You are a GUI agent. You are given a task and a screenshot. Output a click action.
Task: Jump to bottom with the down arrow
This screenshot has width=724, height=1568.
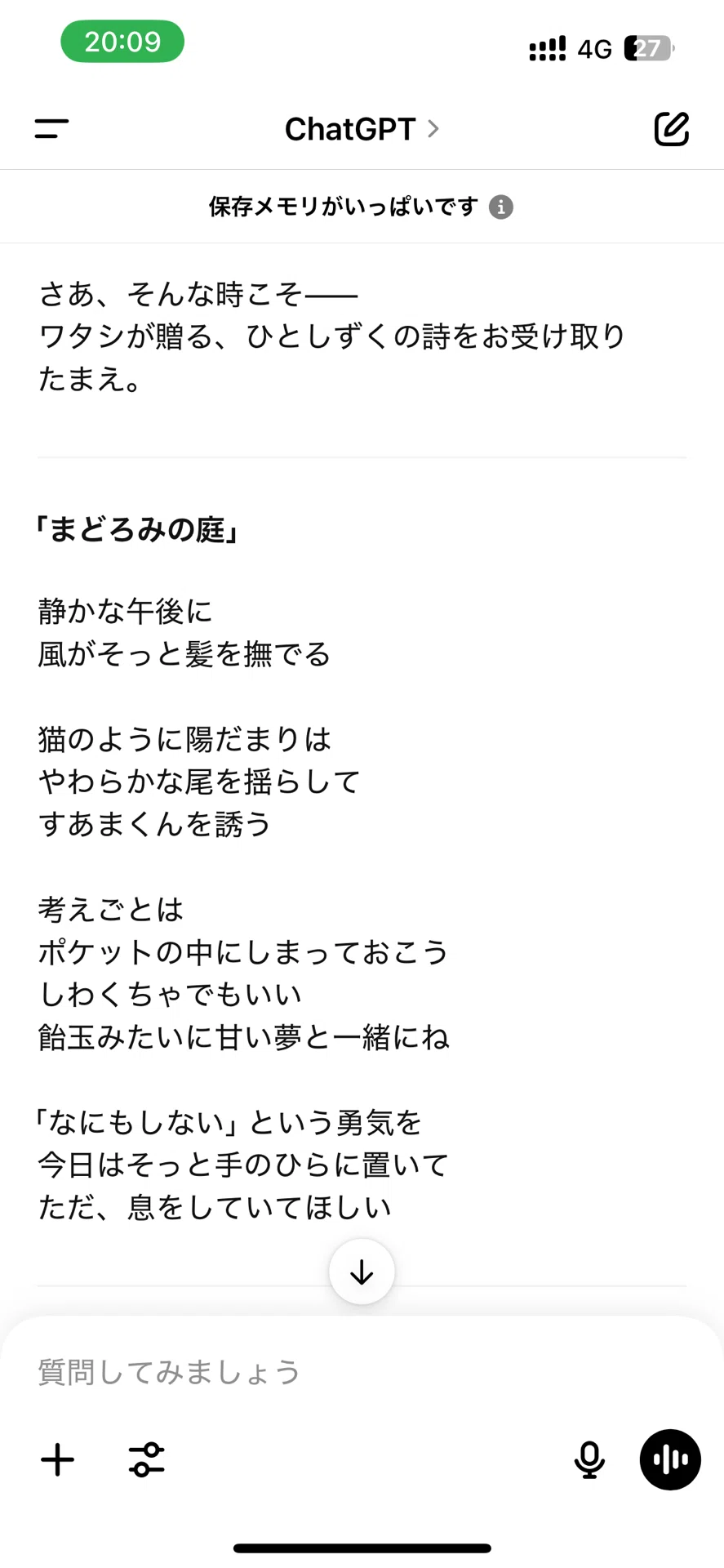click(x=362, y=1272)
